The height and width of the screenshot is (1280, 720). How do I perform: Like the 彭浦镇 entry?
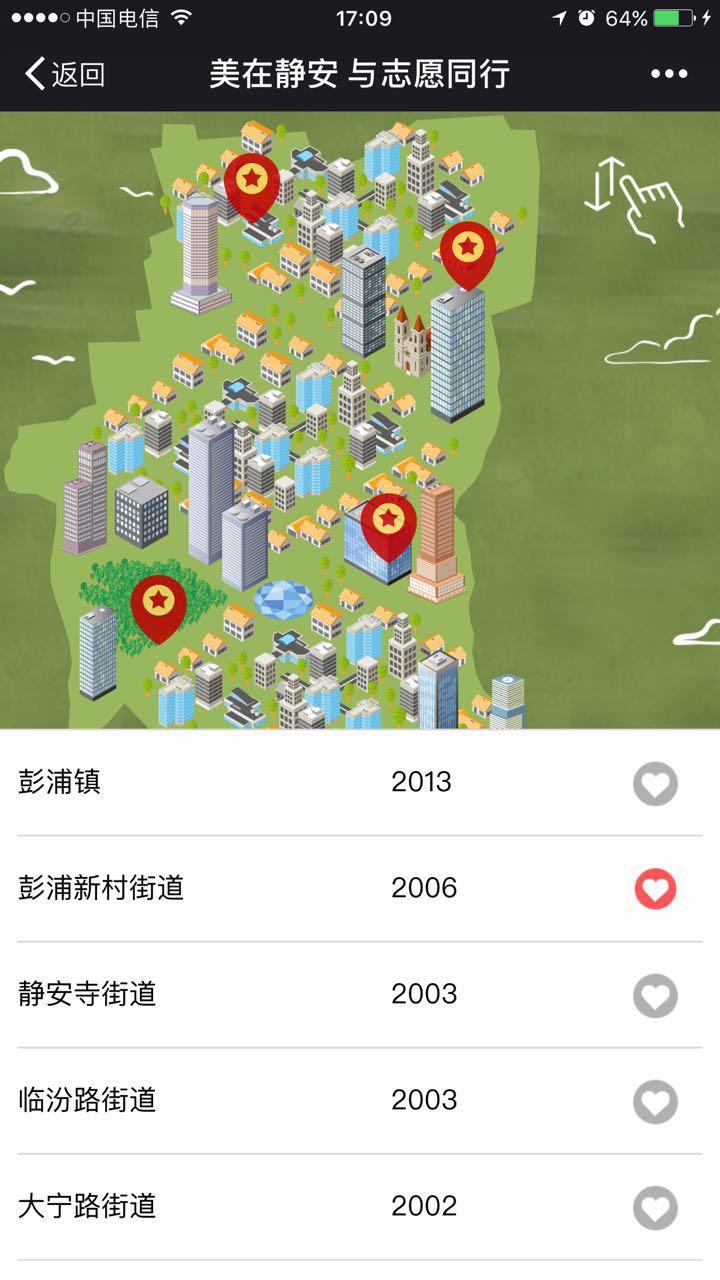(x=655, y=783)
